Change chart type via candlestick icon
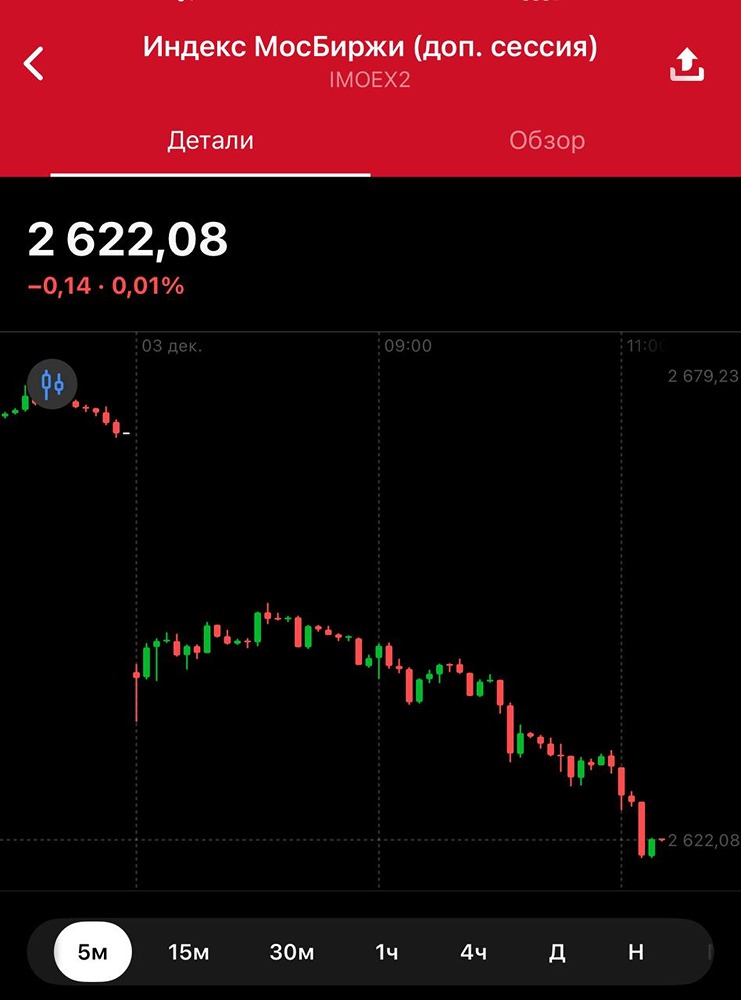741x1000 pixels. click(52, 383)
